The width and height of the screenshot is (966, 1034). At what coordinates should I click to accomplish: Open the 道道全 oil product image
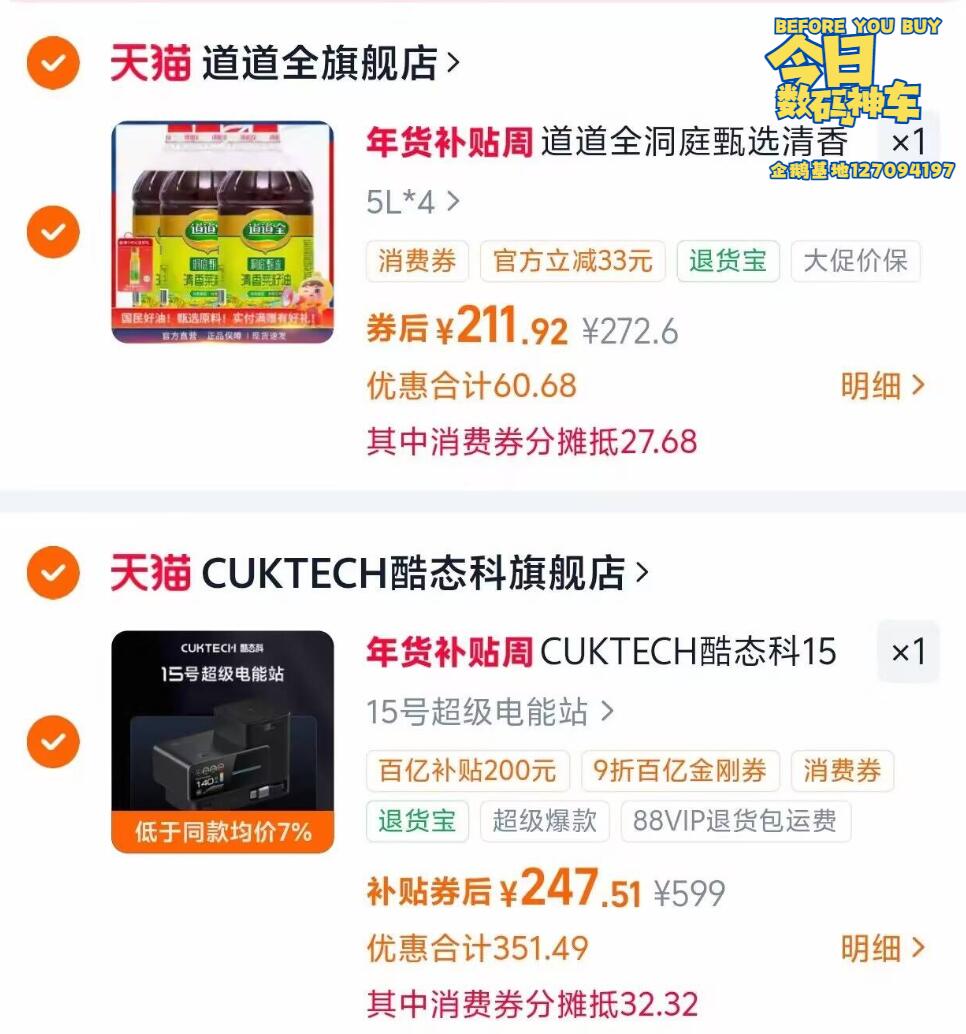(222, 232)
